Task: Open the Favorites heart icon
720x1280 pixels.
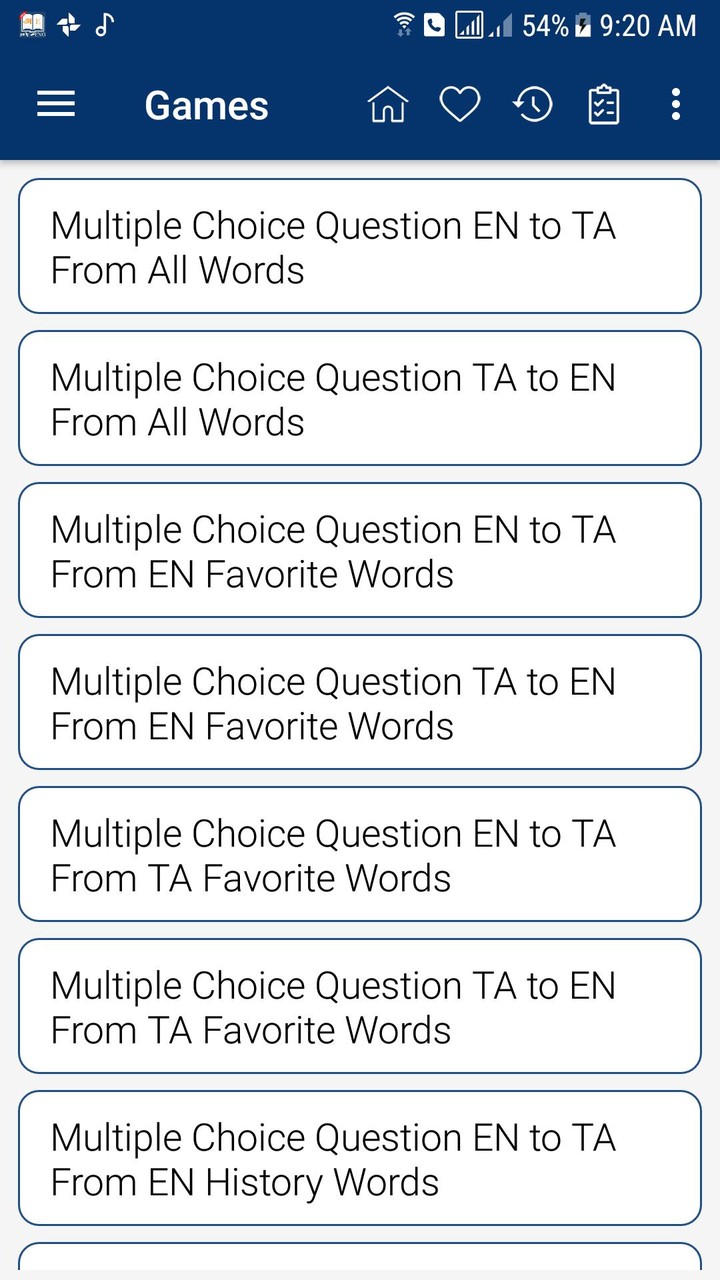Action: coord(460,103)
